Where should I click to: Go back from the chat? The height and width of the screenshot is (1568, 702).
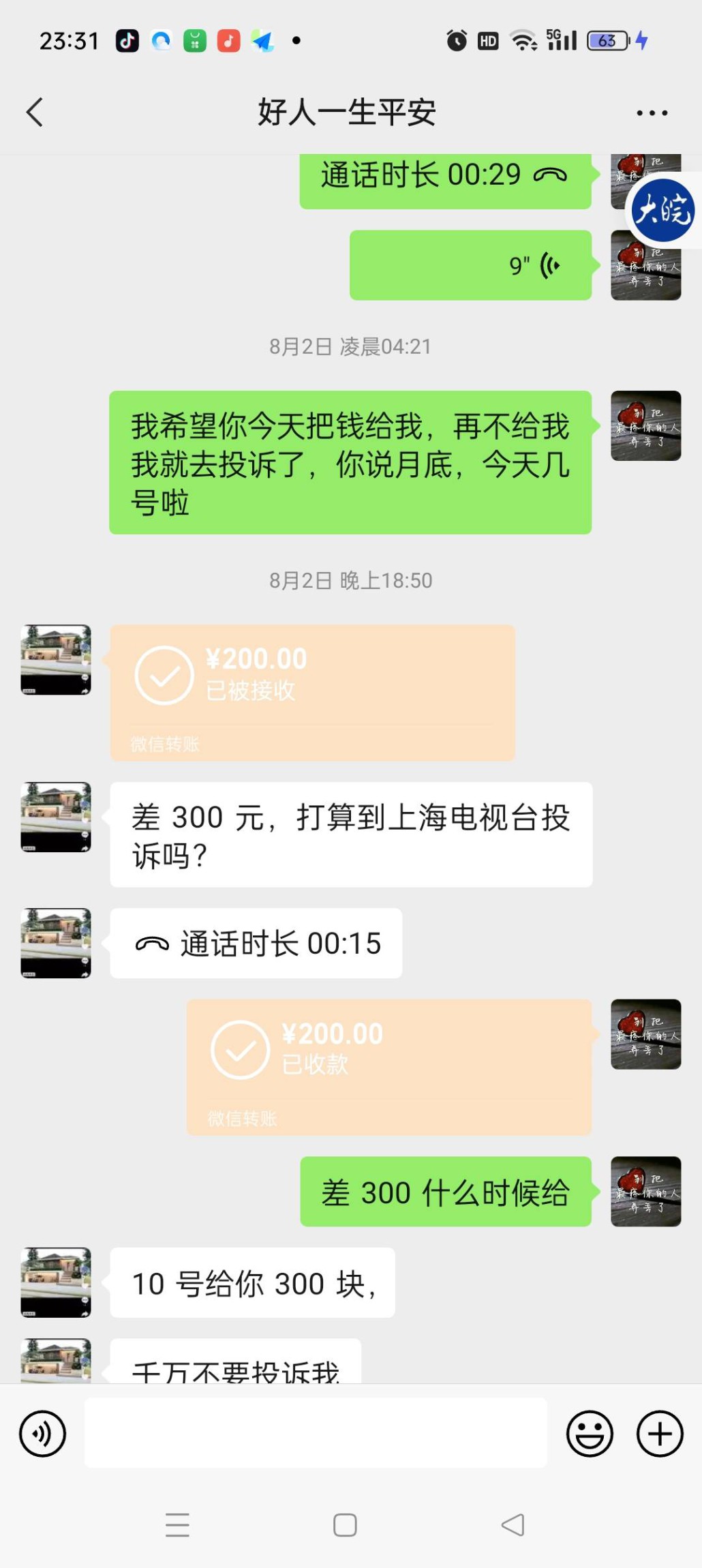pos(35,112)
